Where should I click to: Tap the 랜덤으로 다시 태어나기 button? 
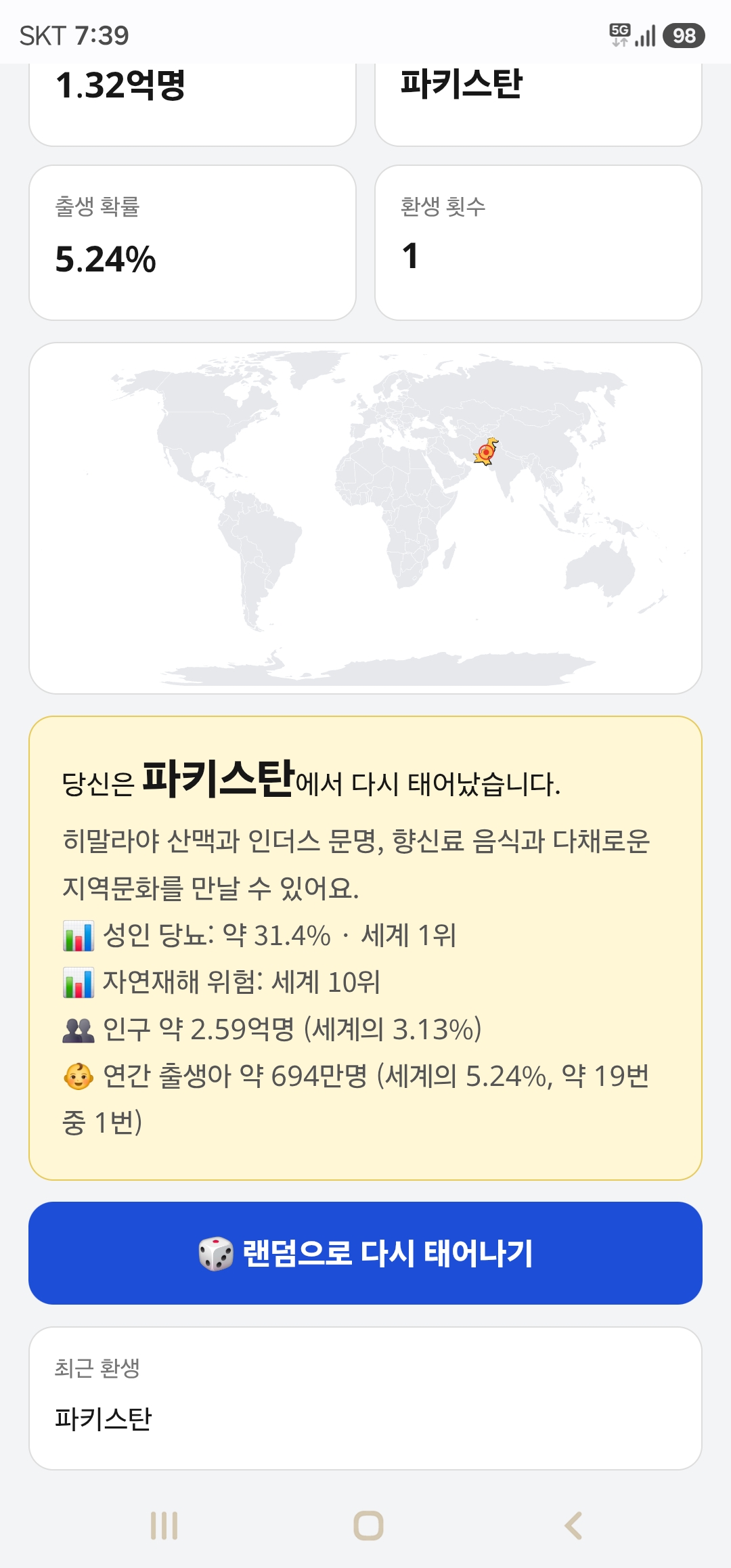point(365,1253)
